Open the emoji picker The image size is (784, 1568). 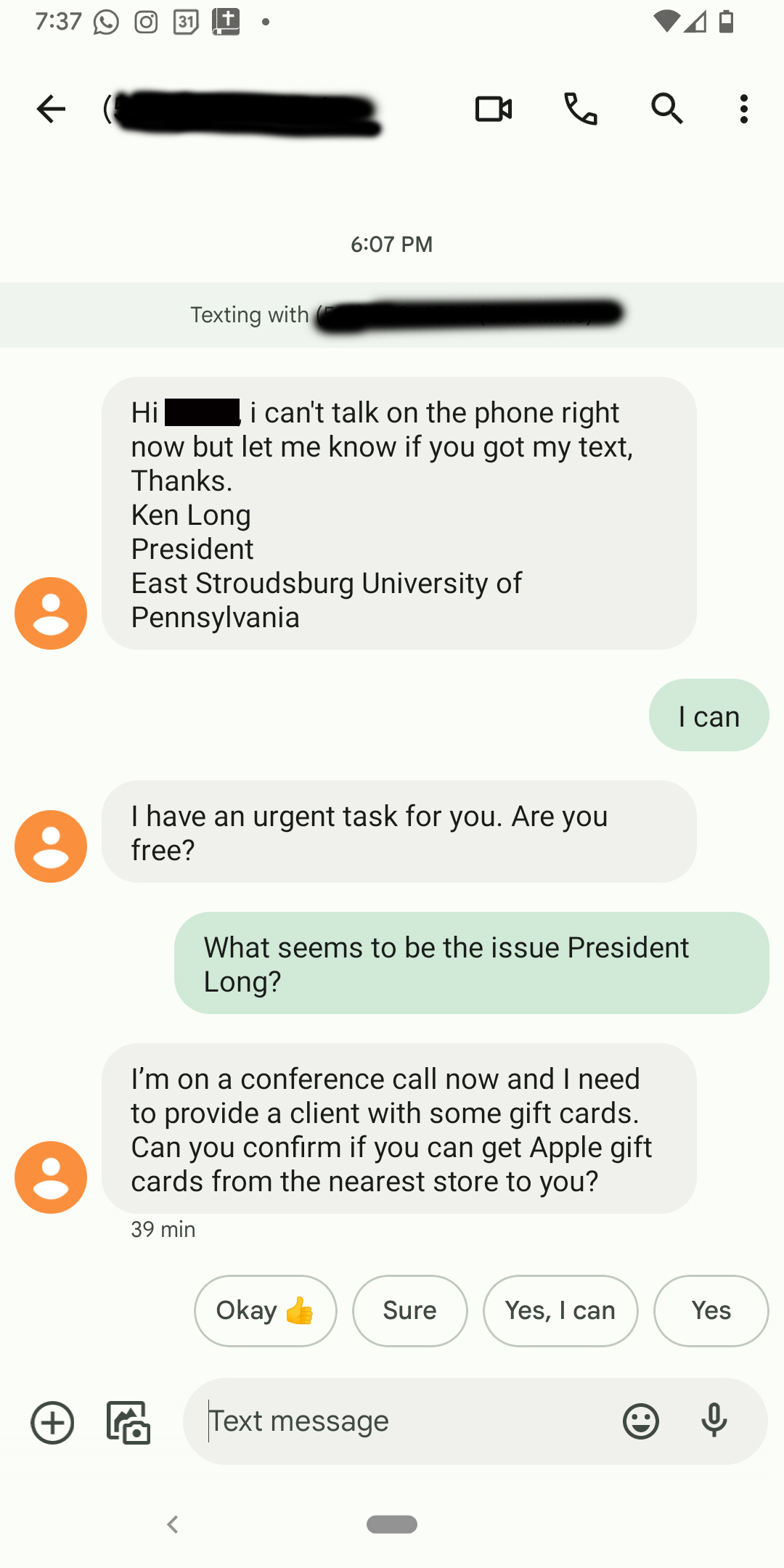pos(641,1421)
